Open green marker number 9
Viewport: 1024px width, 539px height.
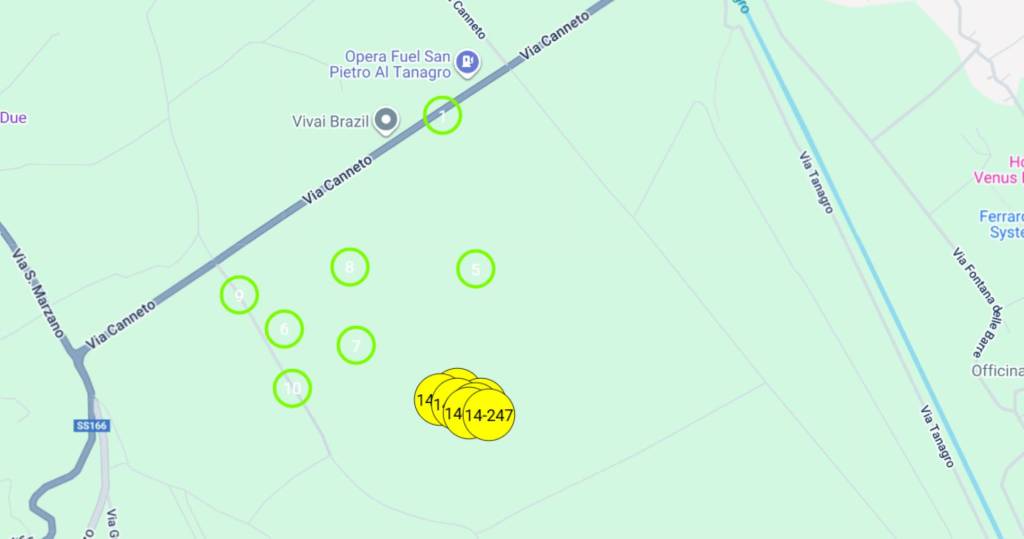[240, 295]
